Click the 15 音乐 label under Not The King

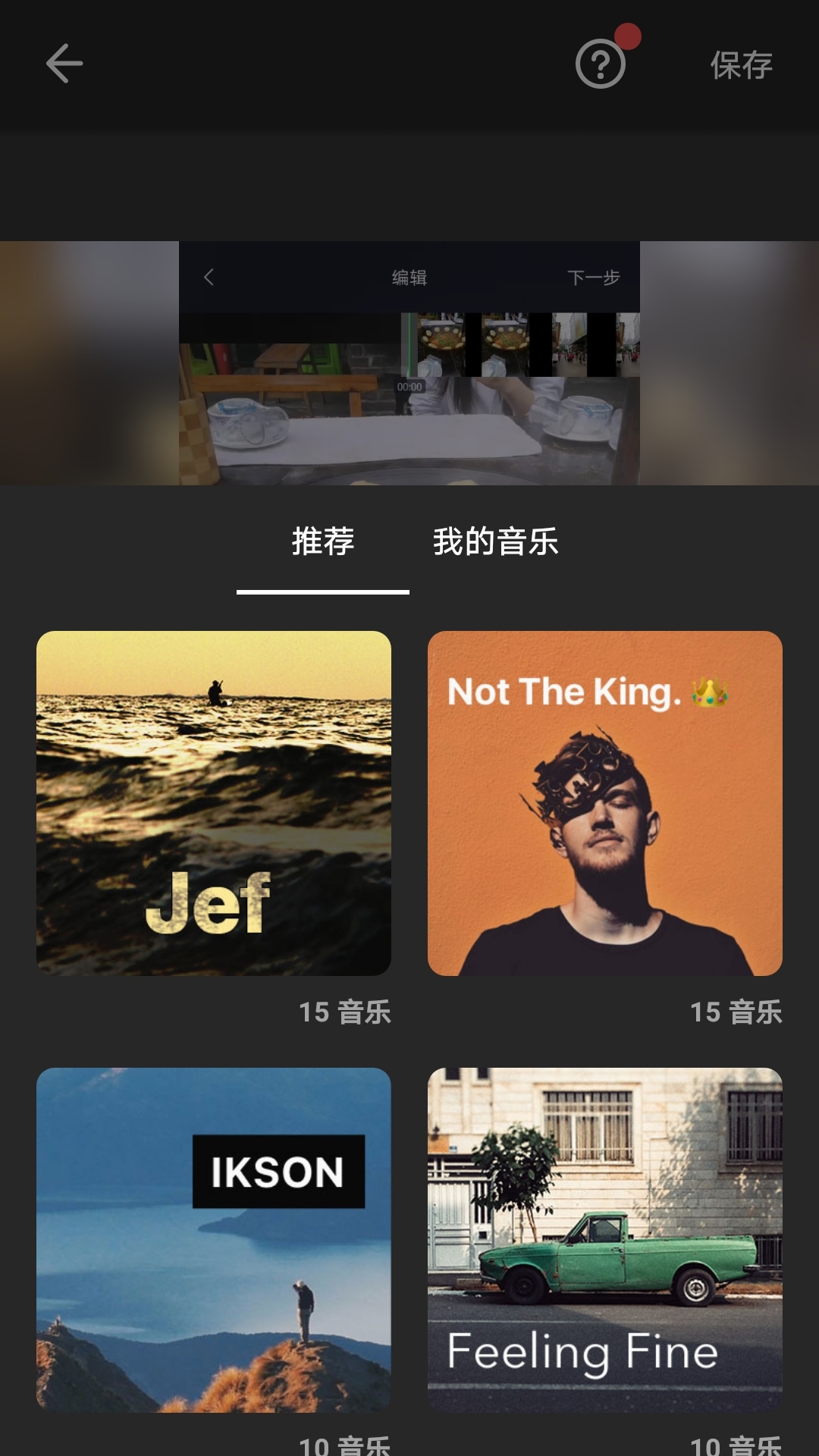coord(736,1012)
